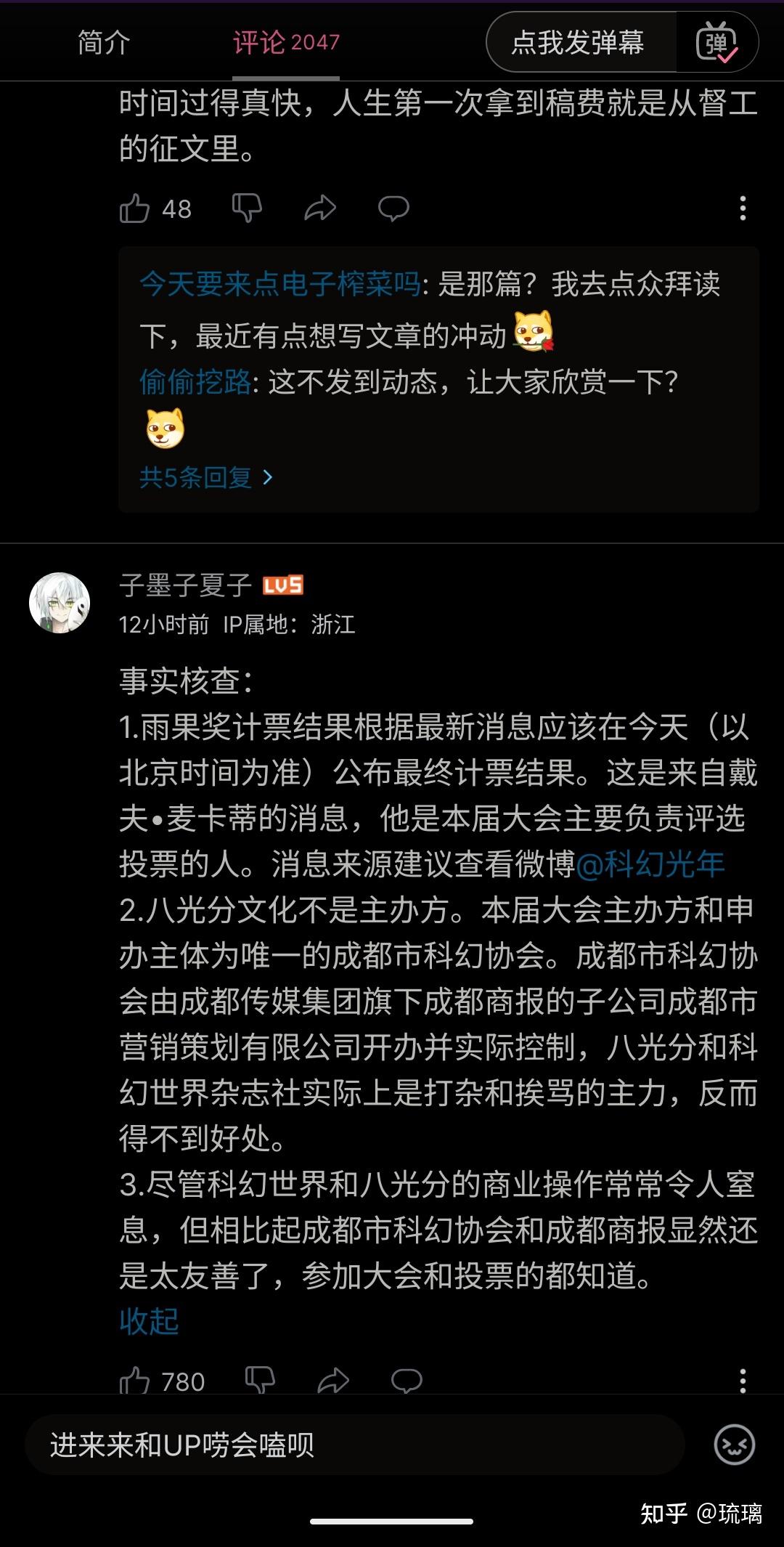Open the profile of 偷偷挖路
Image resolution: width=784 pixels, height=1547 pixels.
195,381
